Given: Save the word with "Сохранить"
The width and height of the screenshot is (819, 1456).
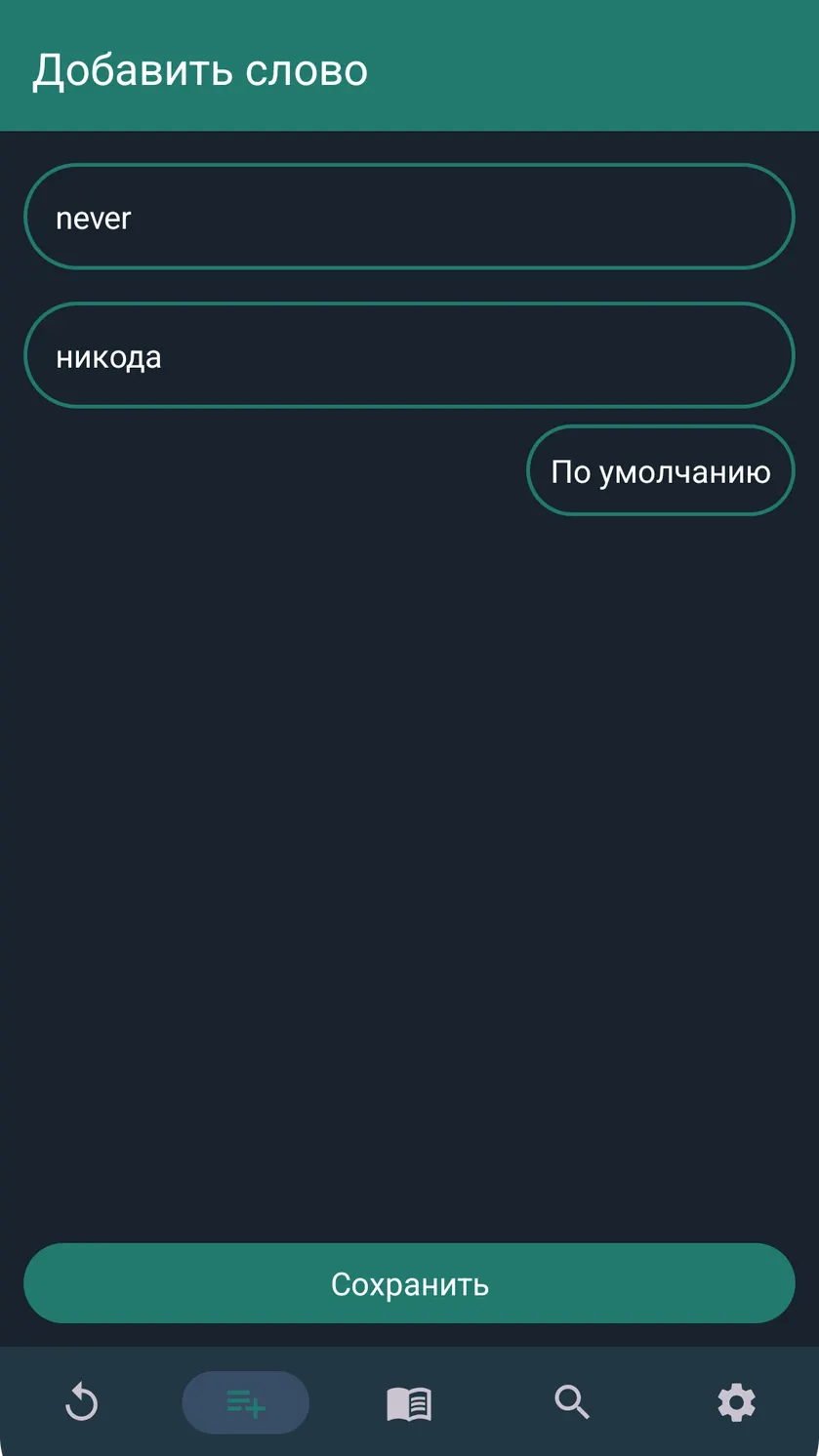Looking at the screenshot, I should (x=409, y=1283).
